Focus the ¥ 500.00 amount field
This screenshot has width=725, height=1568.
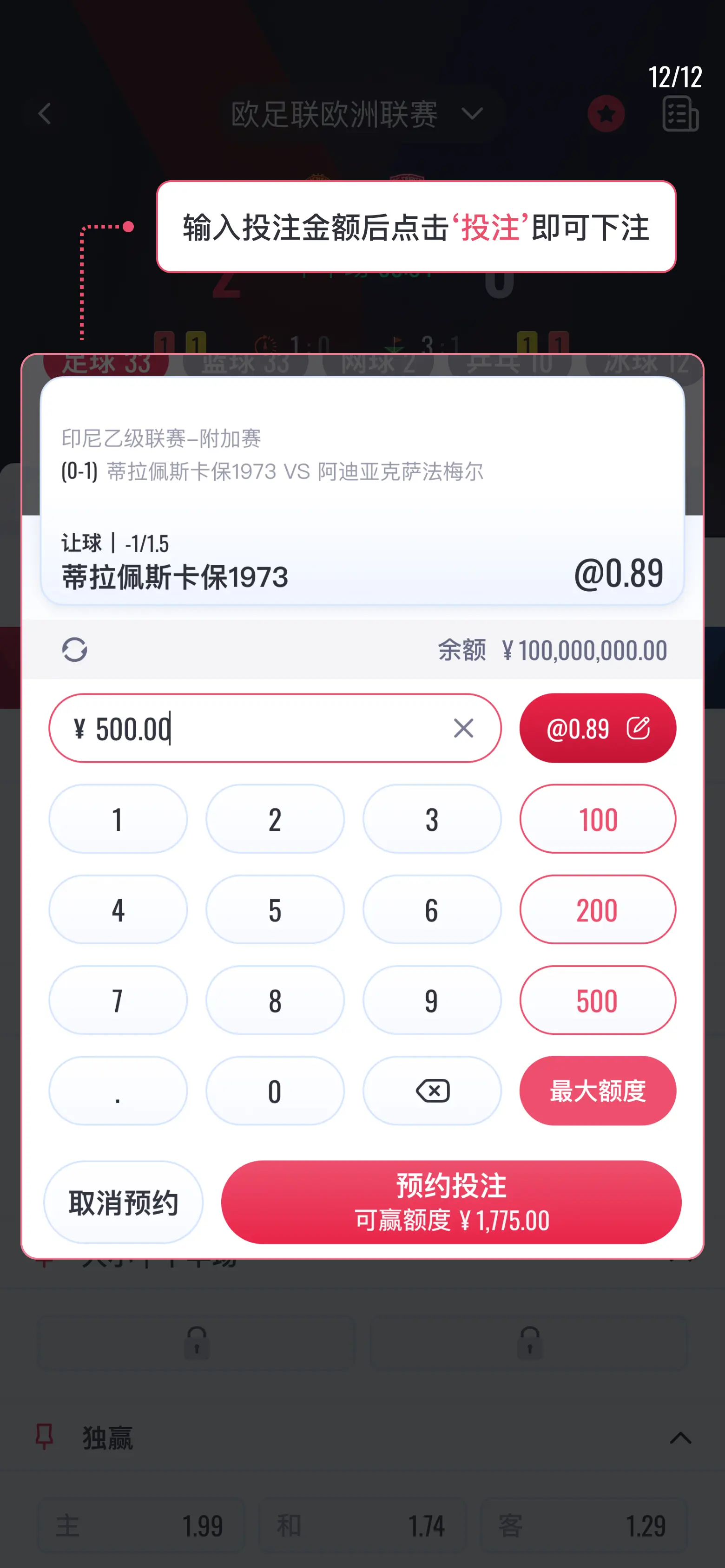pos(275,728)
